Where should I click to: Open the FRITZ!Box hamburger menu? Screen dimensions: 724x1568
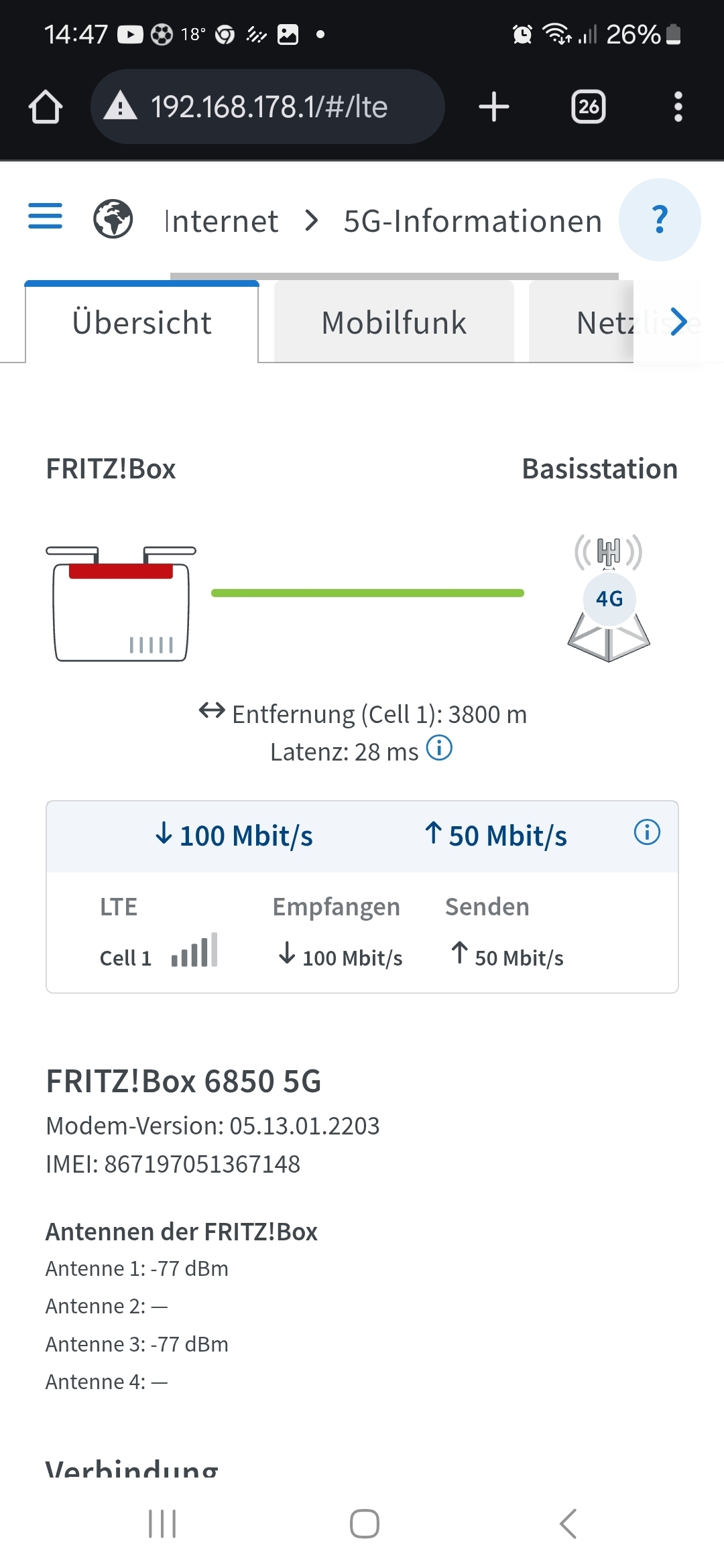[46, 216]
